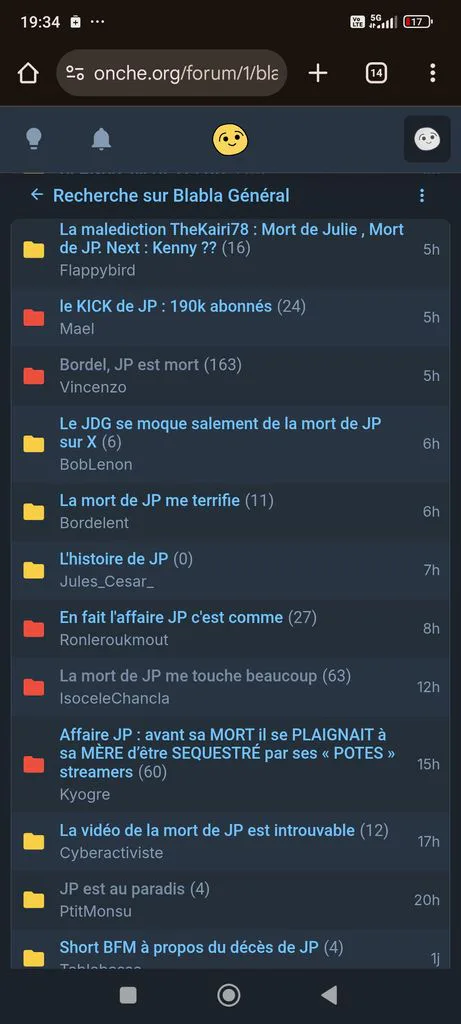Open the notifications bell

pos(101,139)
